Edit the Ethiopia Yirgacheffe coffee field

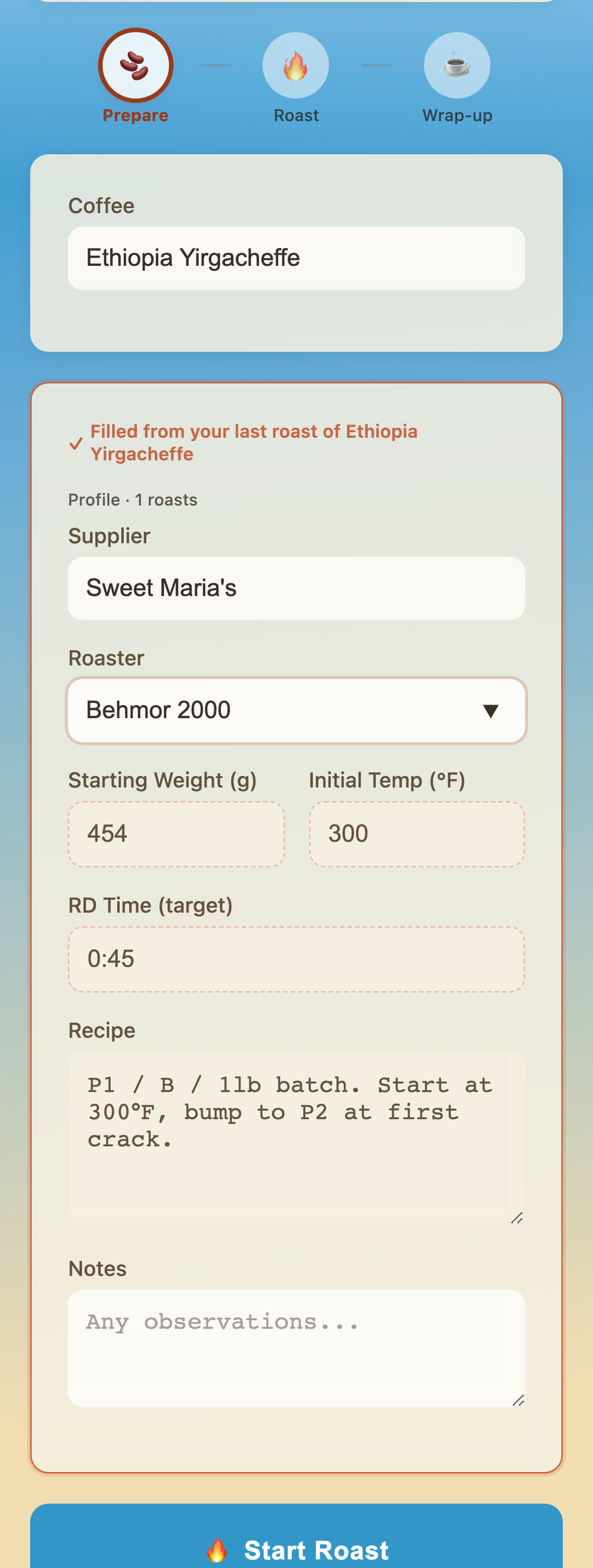coord(296,258)
